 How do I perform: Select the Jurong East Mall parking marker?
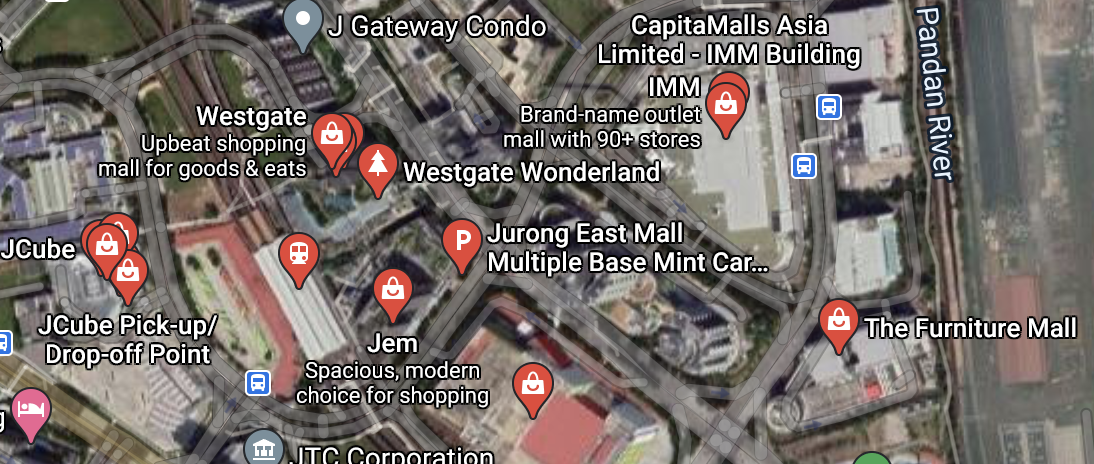(462, 240)
